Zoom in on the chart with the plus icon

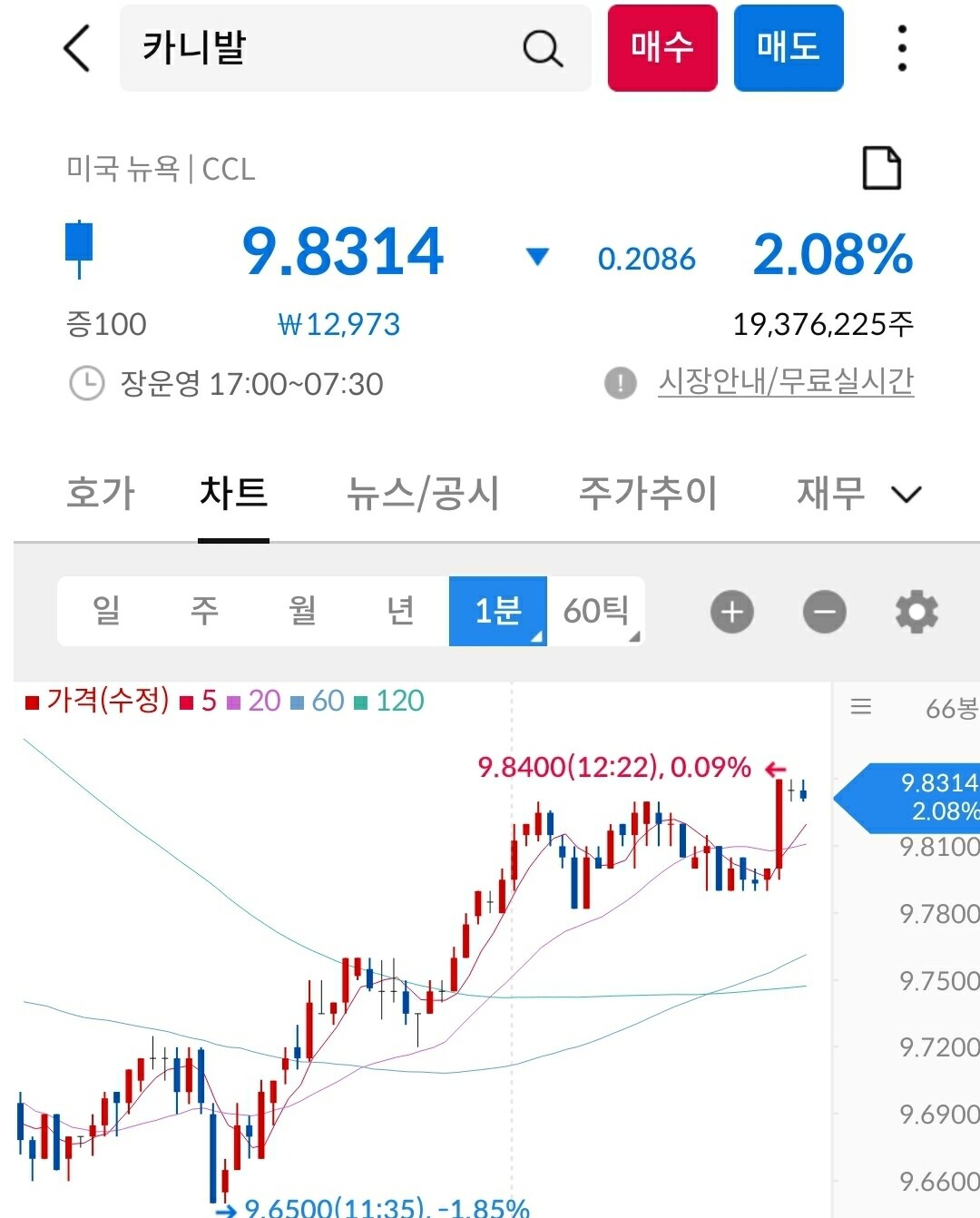731,612
